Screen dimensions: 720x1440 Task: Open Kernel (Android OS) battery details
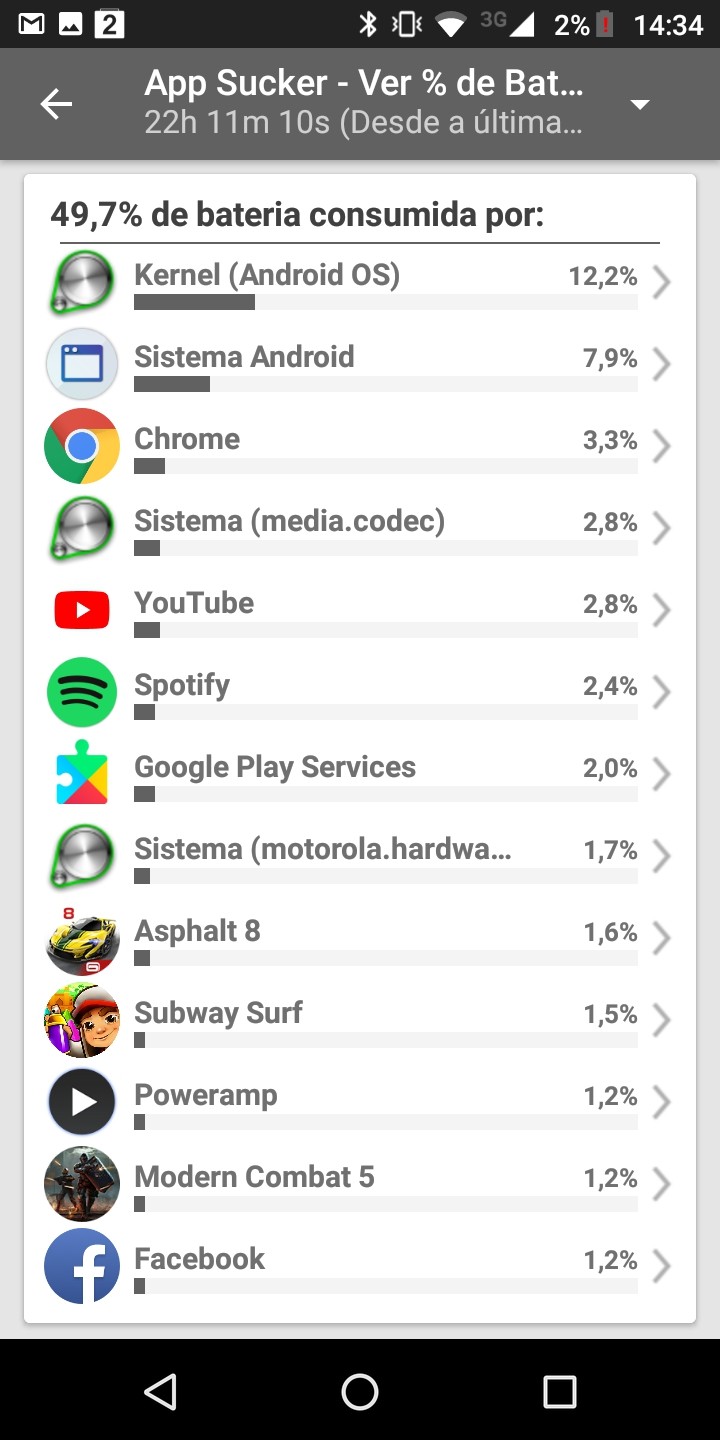[x=360, y=284]
